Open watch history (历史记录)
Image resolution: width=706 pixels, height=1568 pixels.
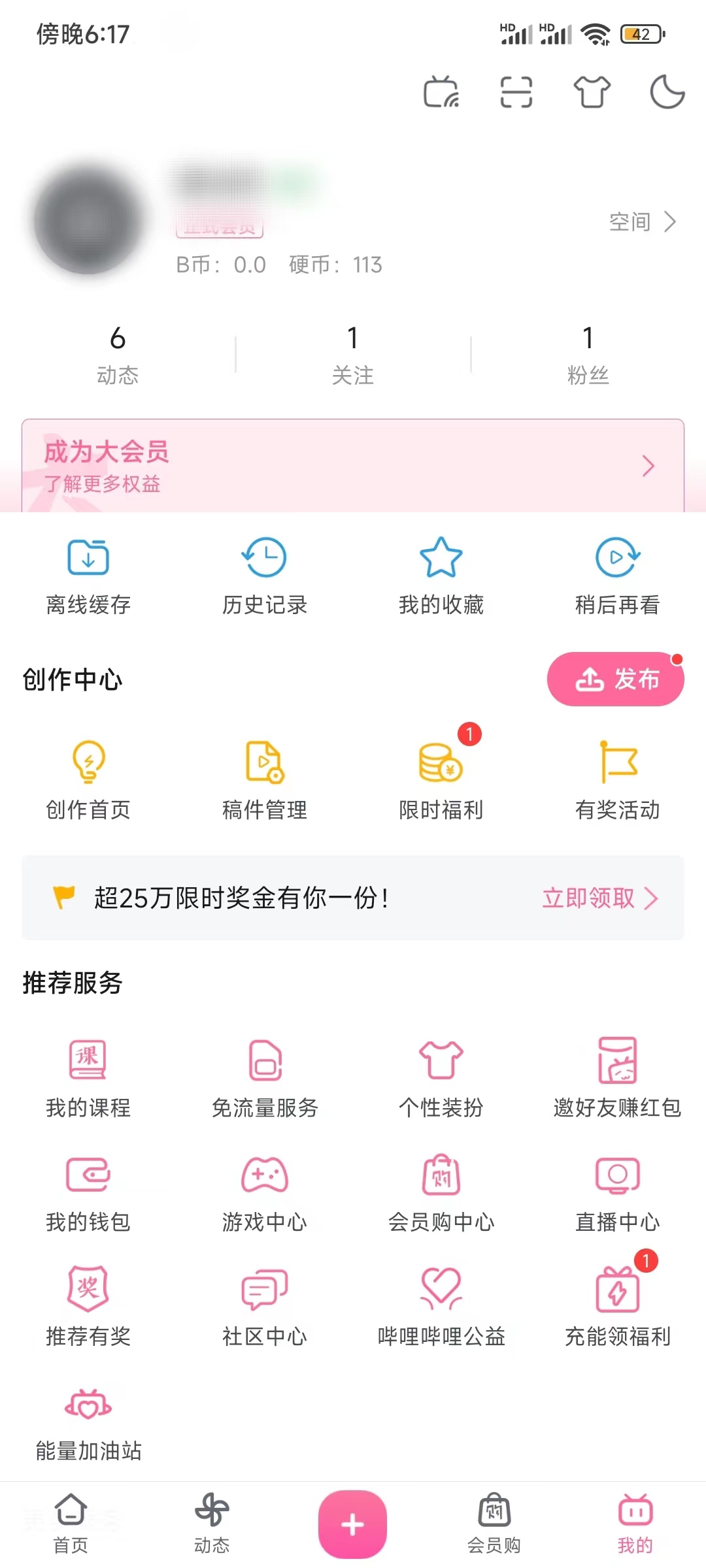(263, 575)
